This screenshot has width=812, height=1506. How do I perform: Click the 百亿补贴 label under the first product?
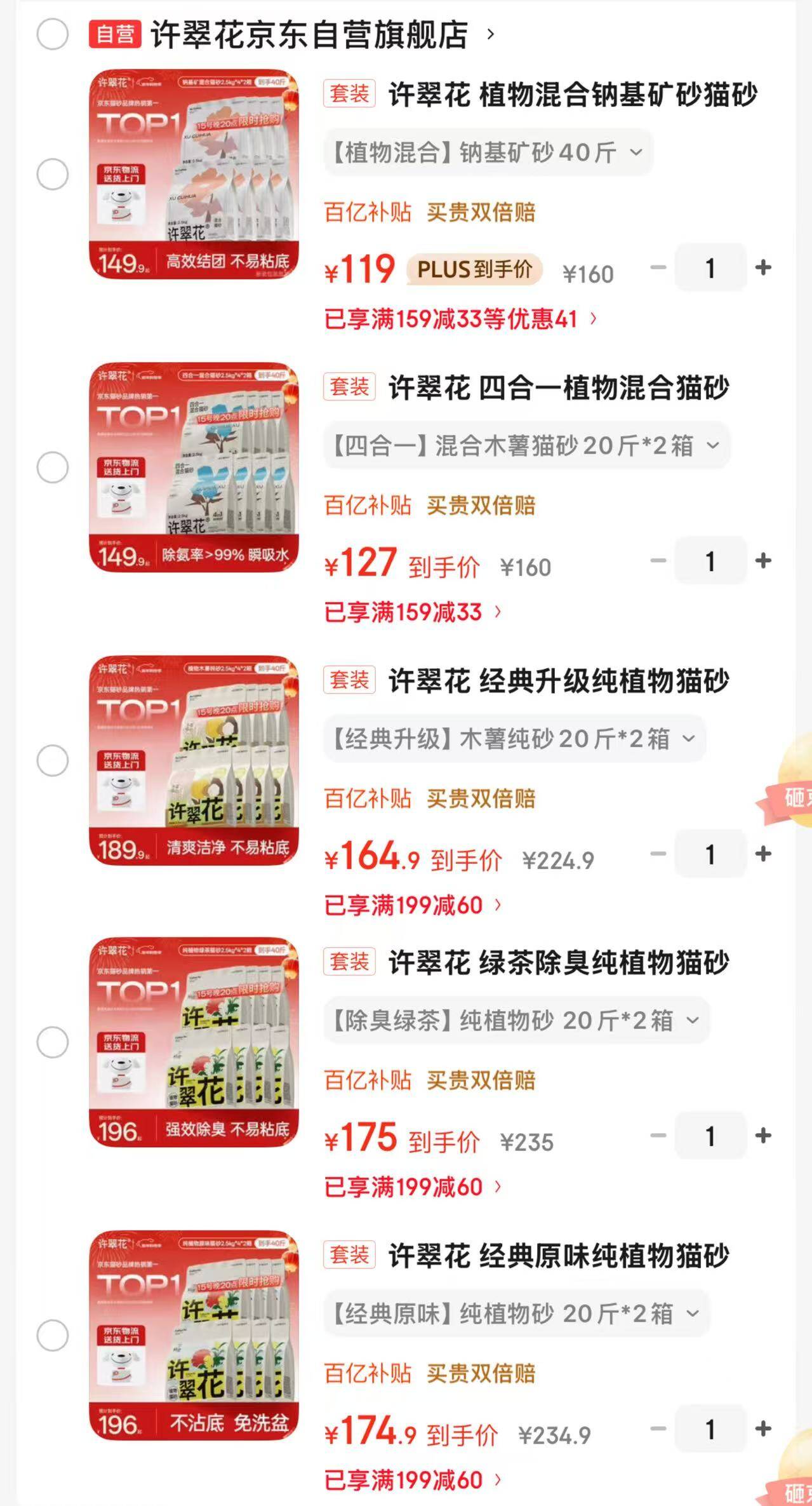coord(367,213)
